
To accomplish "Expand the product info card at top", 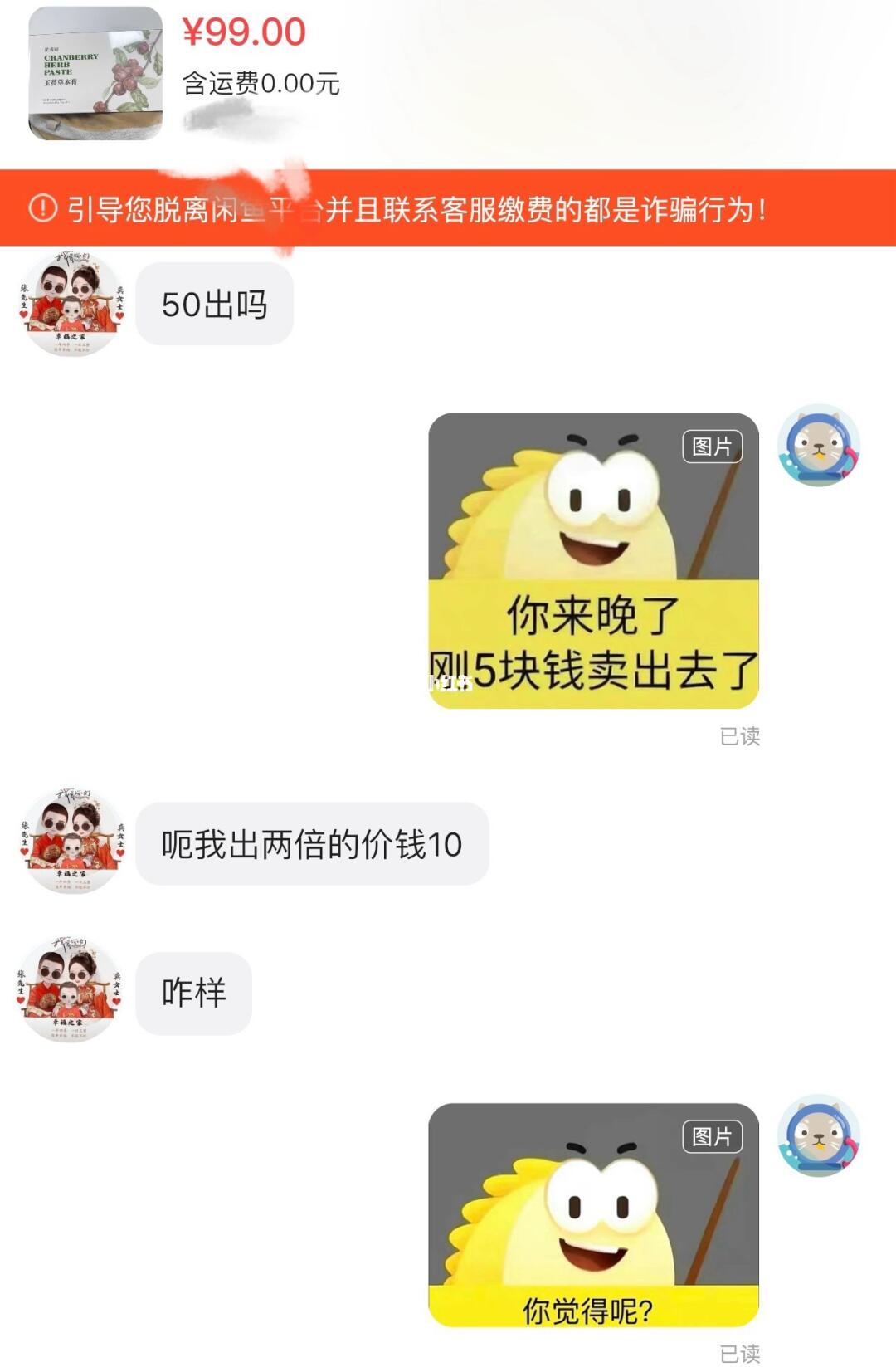I will pos(448,75).
